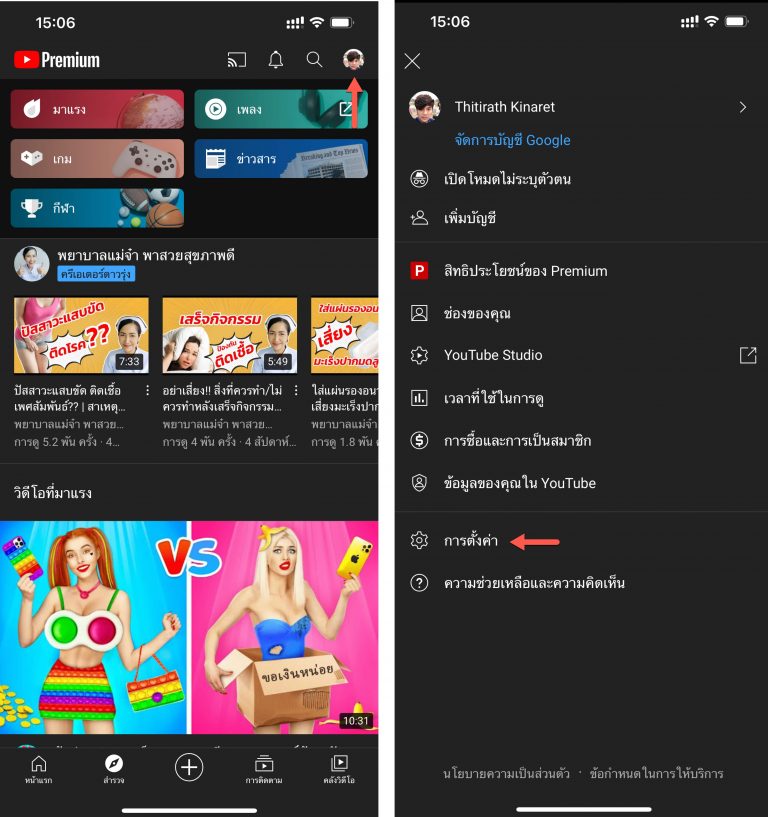Tap the create plus button
768x817 pixels.
click(189, 767)
